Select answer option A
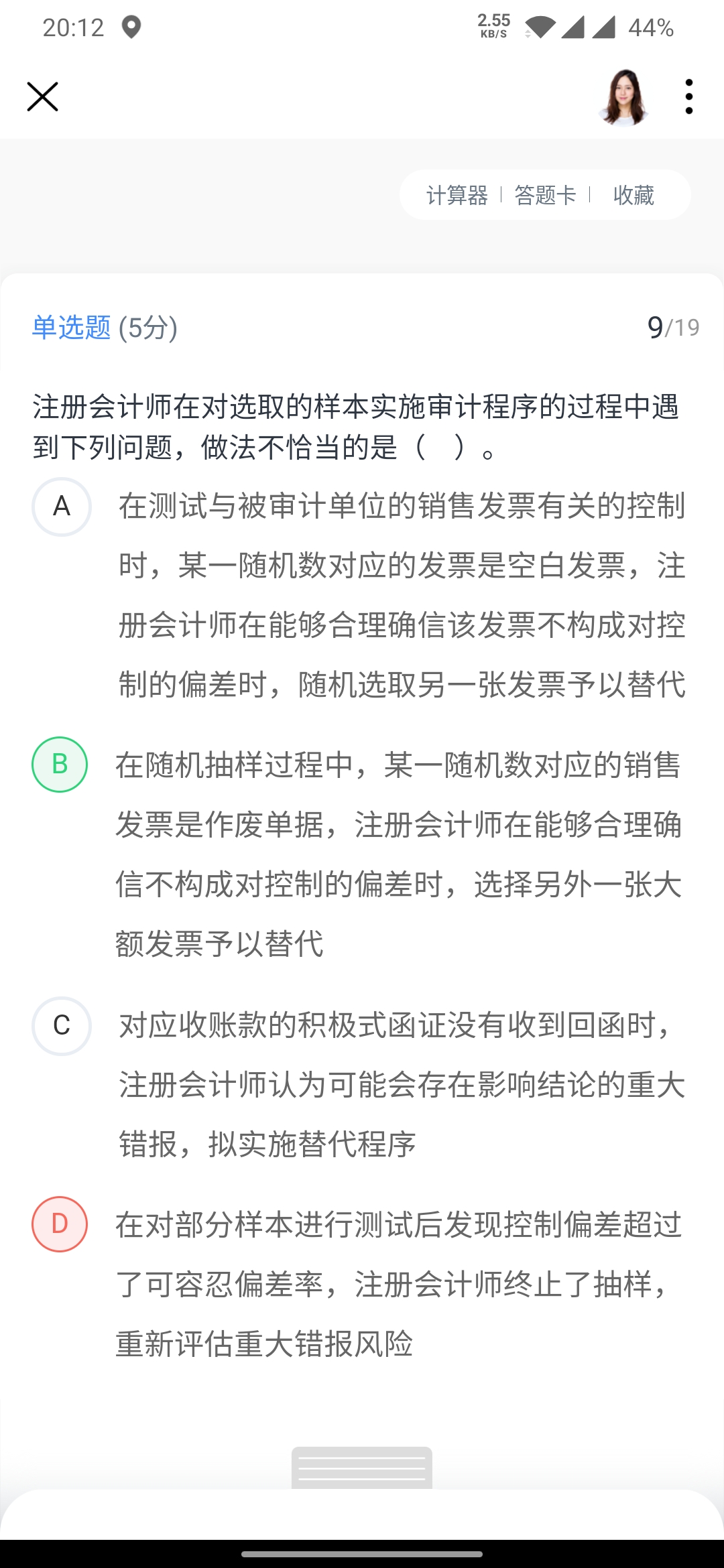Screen dimensions: 724x1568 [x=61, y=507]
